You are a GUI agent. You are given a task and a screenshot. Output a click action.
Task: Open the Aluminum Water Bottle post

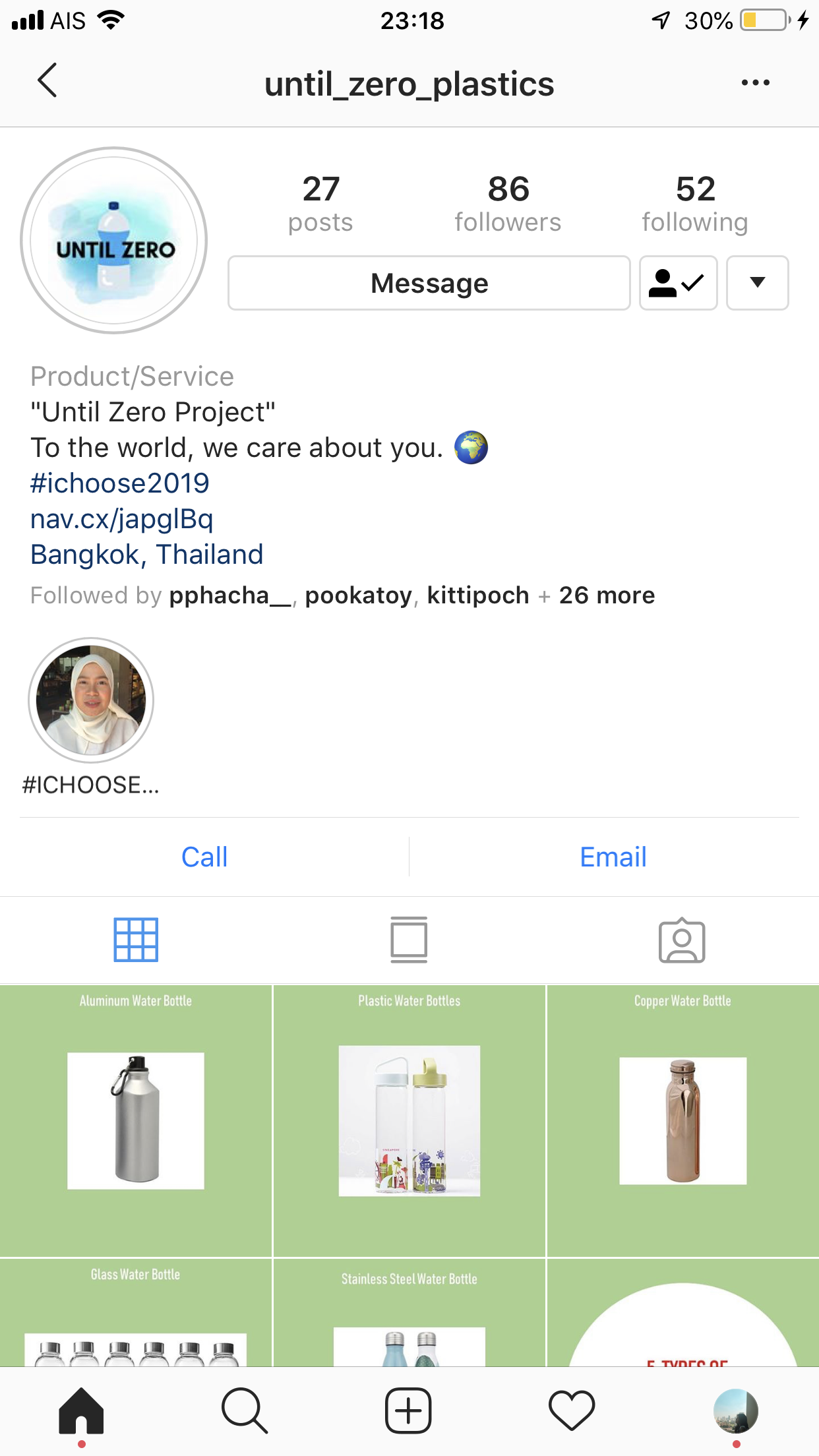[x=136, y=1120]
